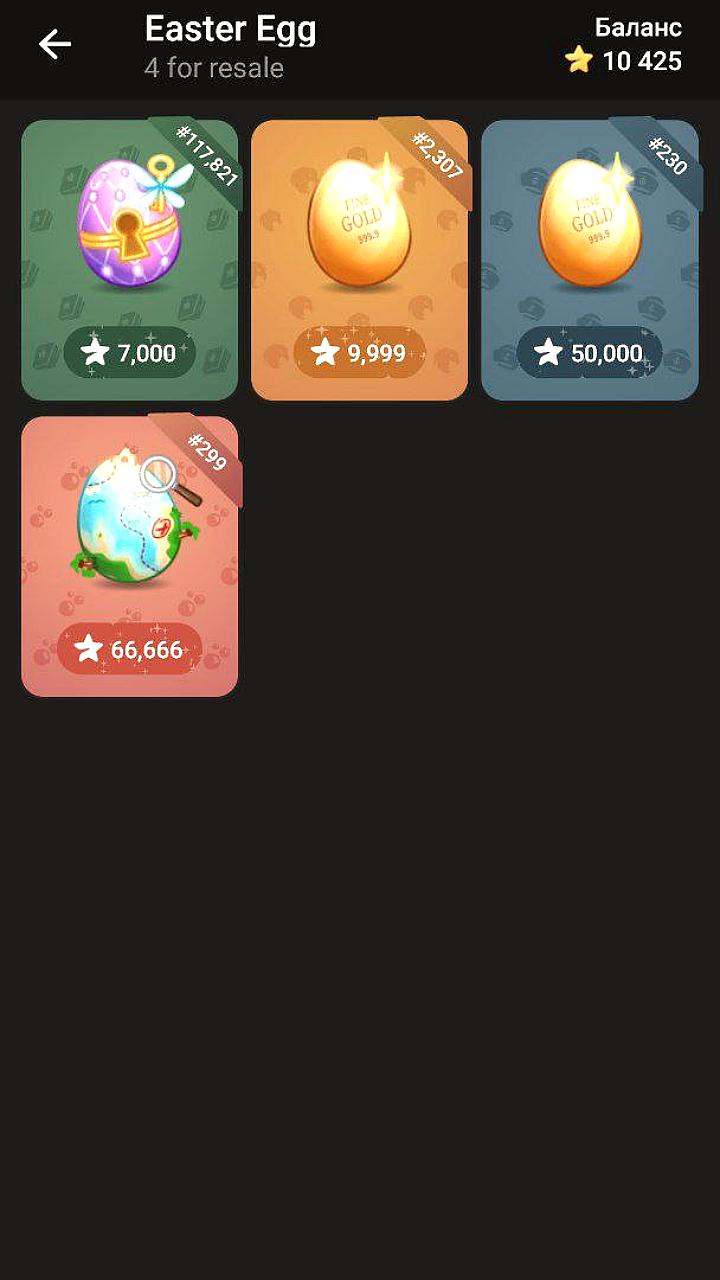
Task: Open the purple egg #117,821 for 7,000 stars
Action: [x=130, y=260]
